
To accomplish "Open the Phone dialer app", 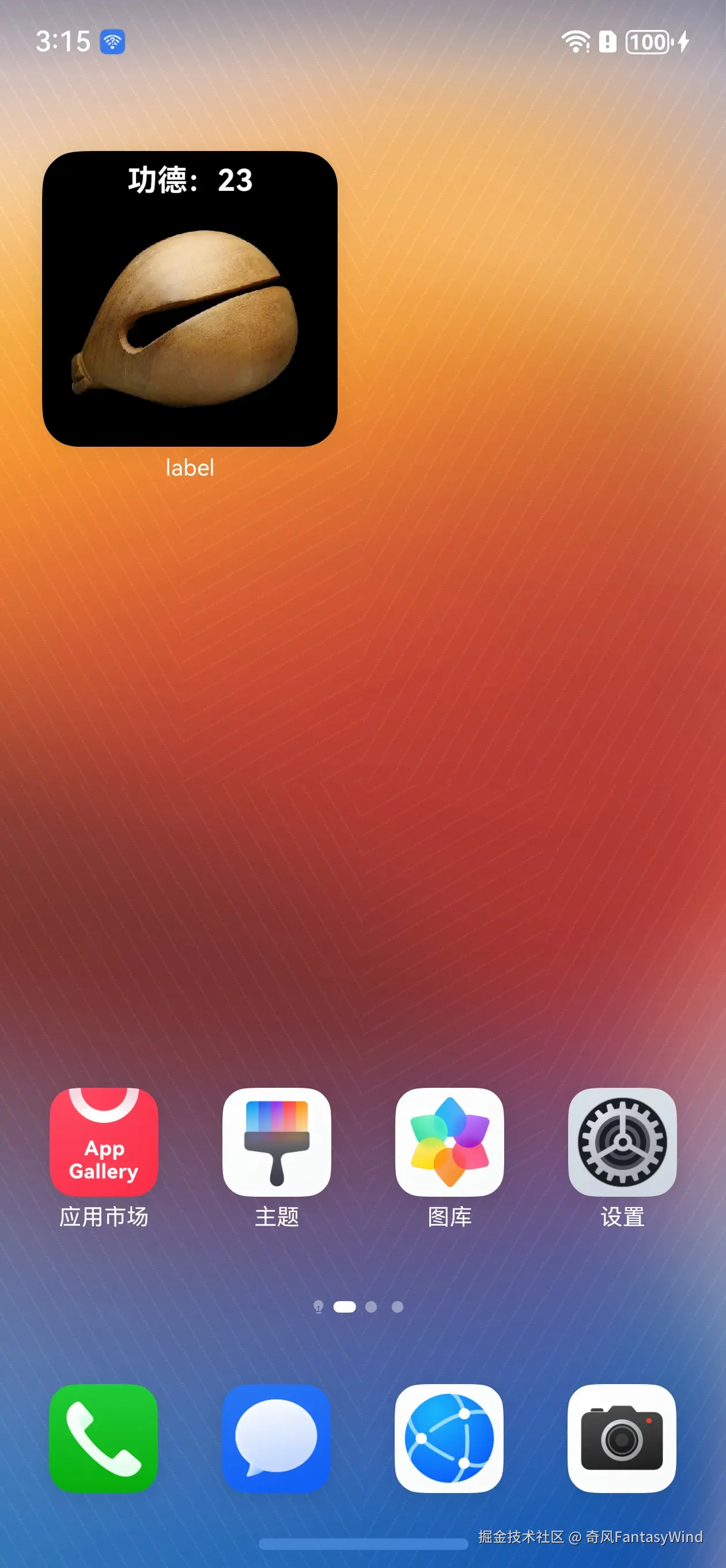I will [104, 1438].
